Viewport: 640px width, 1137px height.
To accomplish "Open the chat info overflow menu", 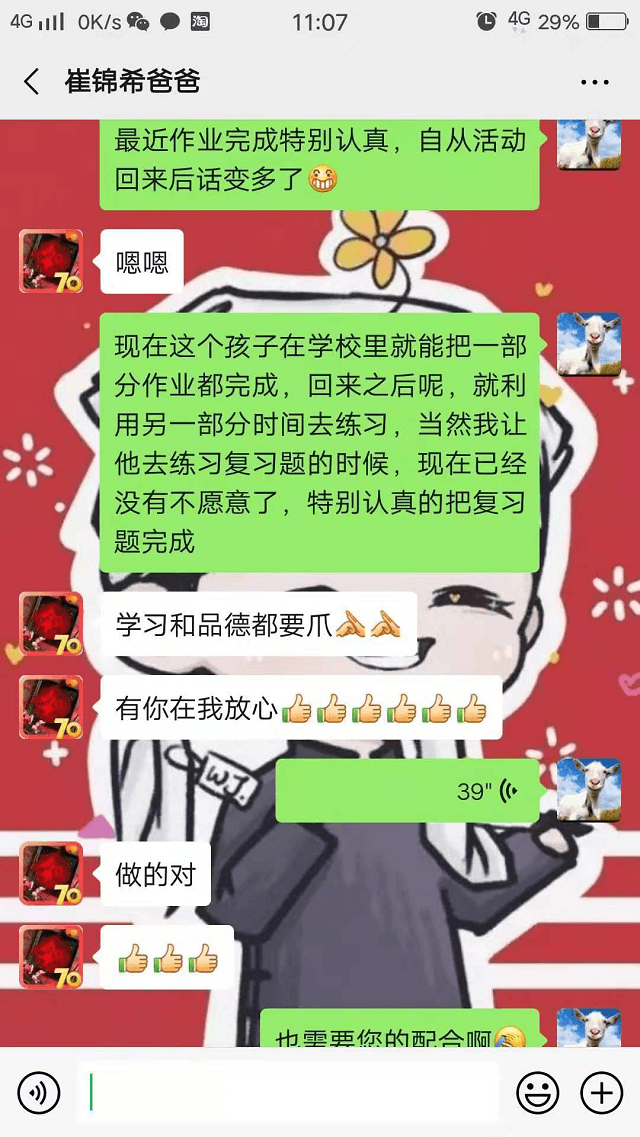I will point(594,82).
